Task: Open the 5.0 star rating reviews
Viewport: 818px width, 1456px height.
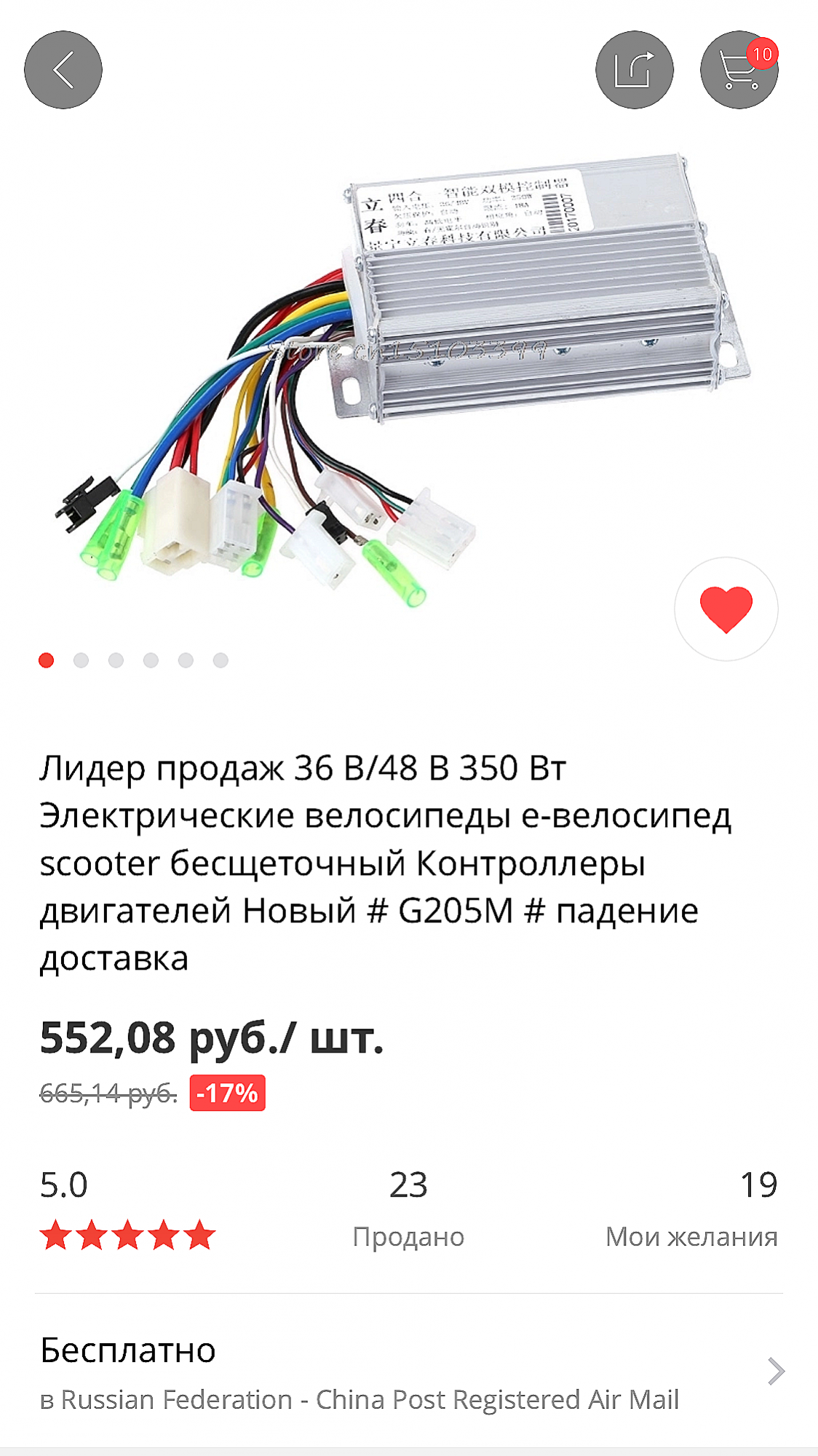Action: (128, 1209)
